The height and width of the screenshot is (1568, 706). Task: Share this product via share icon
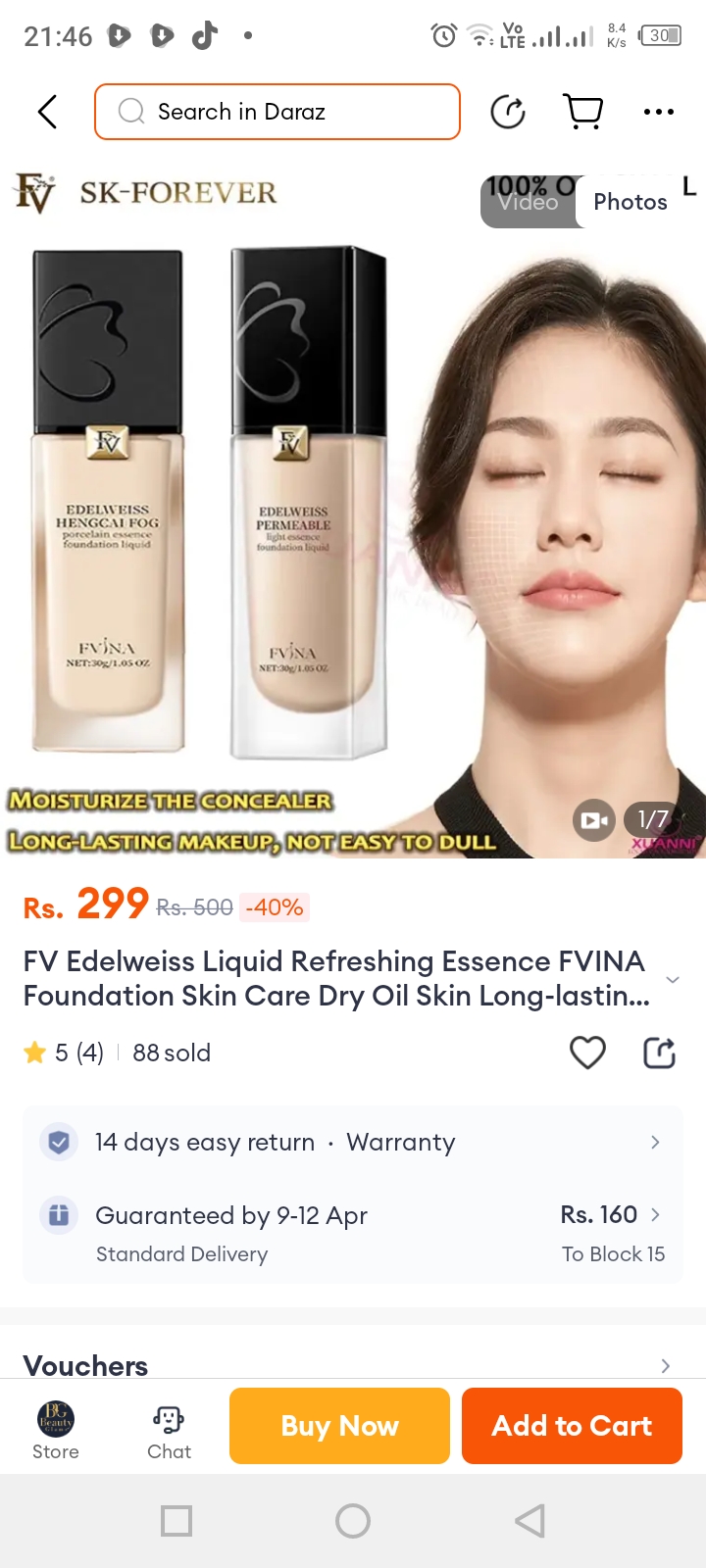pyautogui.click(x=659, y=1053)
